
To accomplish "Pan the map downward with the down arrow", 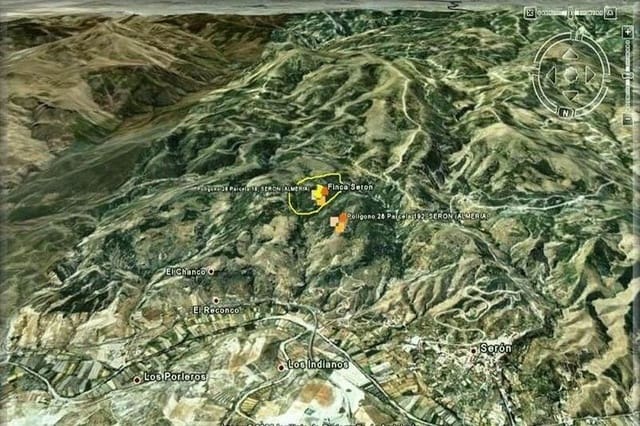I will [x=570, y=95].
